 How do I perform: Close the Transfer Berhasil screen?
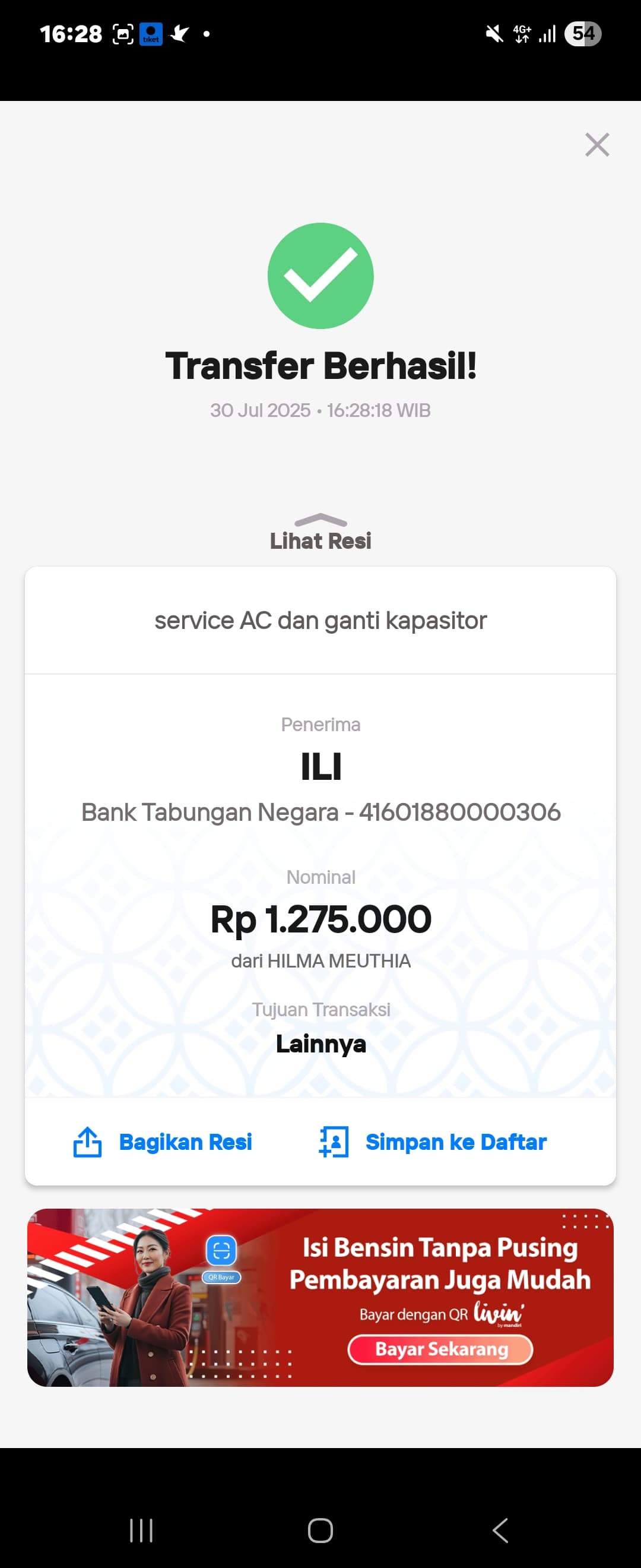[596, 145]
